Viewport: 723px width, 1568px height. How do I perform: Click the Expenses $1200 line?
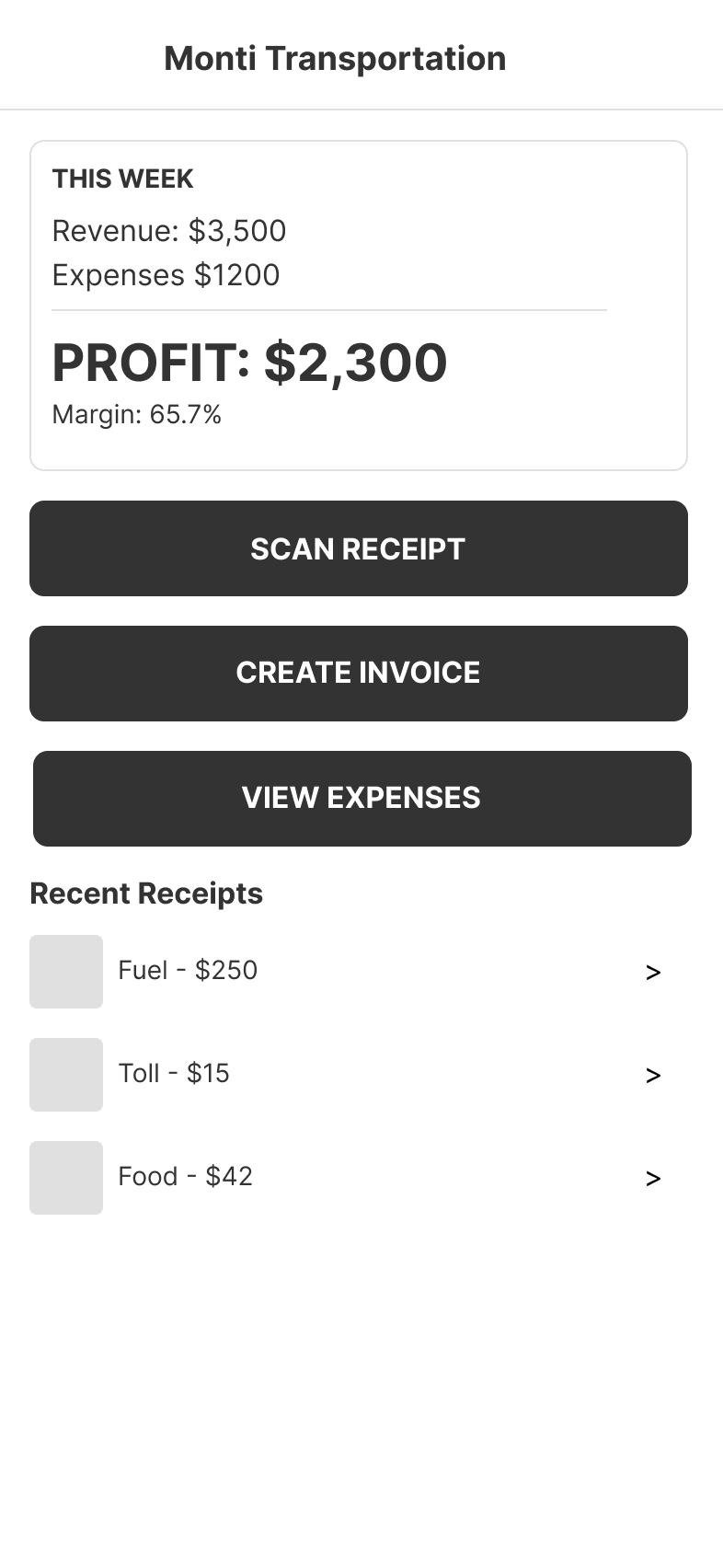pyautogui.click(x=166, y=275)
